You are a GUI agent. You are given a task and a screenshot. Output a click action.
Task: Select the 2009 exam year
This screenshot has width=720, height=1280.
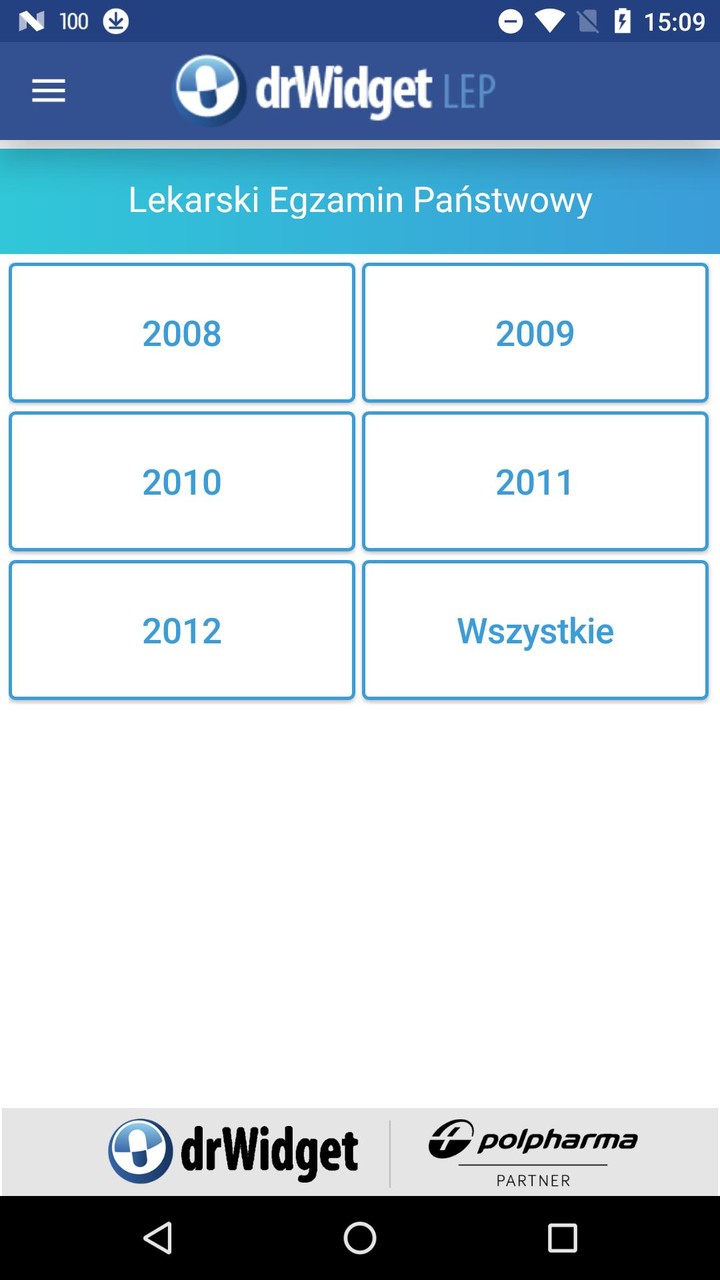click(x=534, y=332)
